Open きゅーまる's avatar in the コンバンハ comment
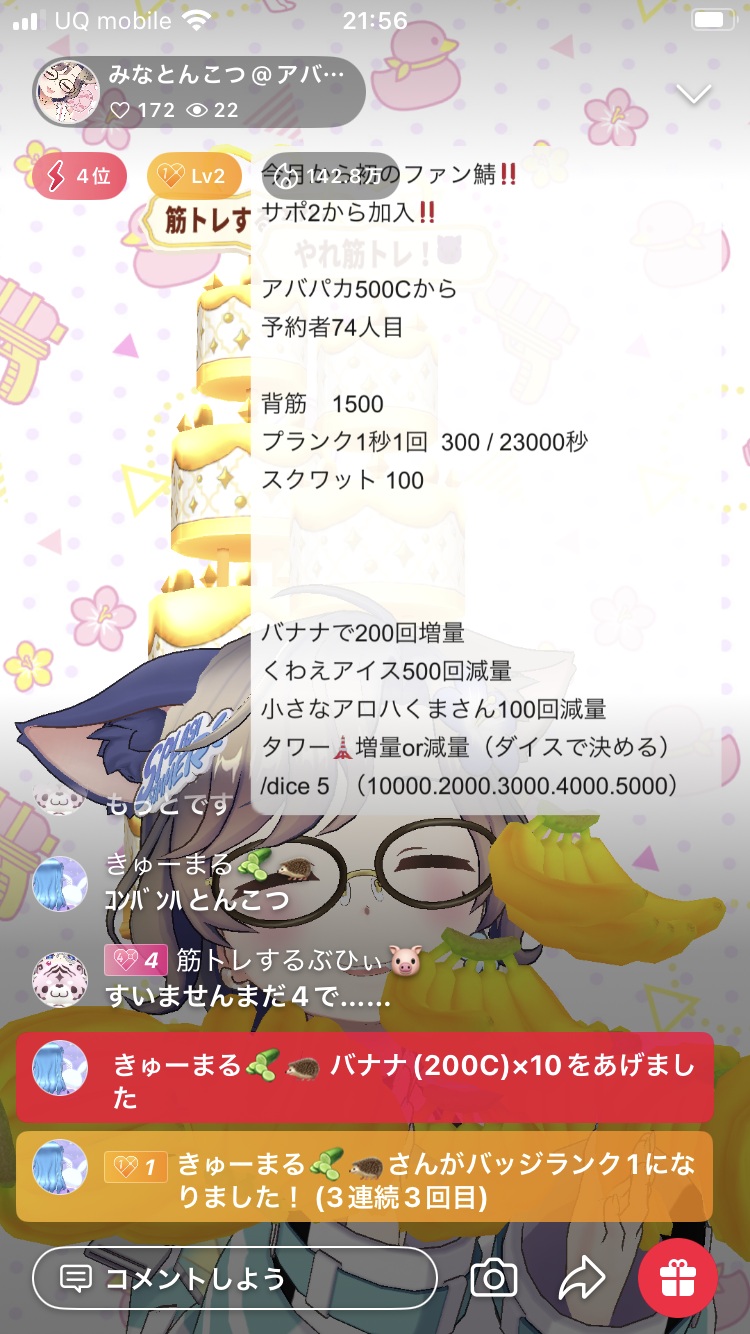750x1334 pixels. [x=60, y=882]
